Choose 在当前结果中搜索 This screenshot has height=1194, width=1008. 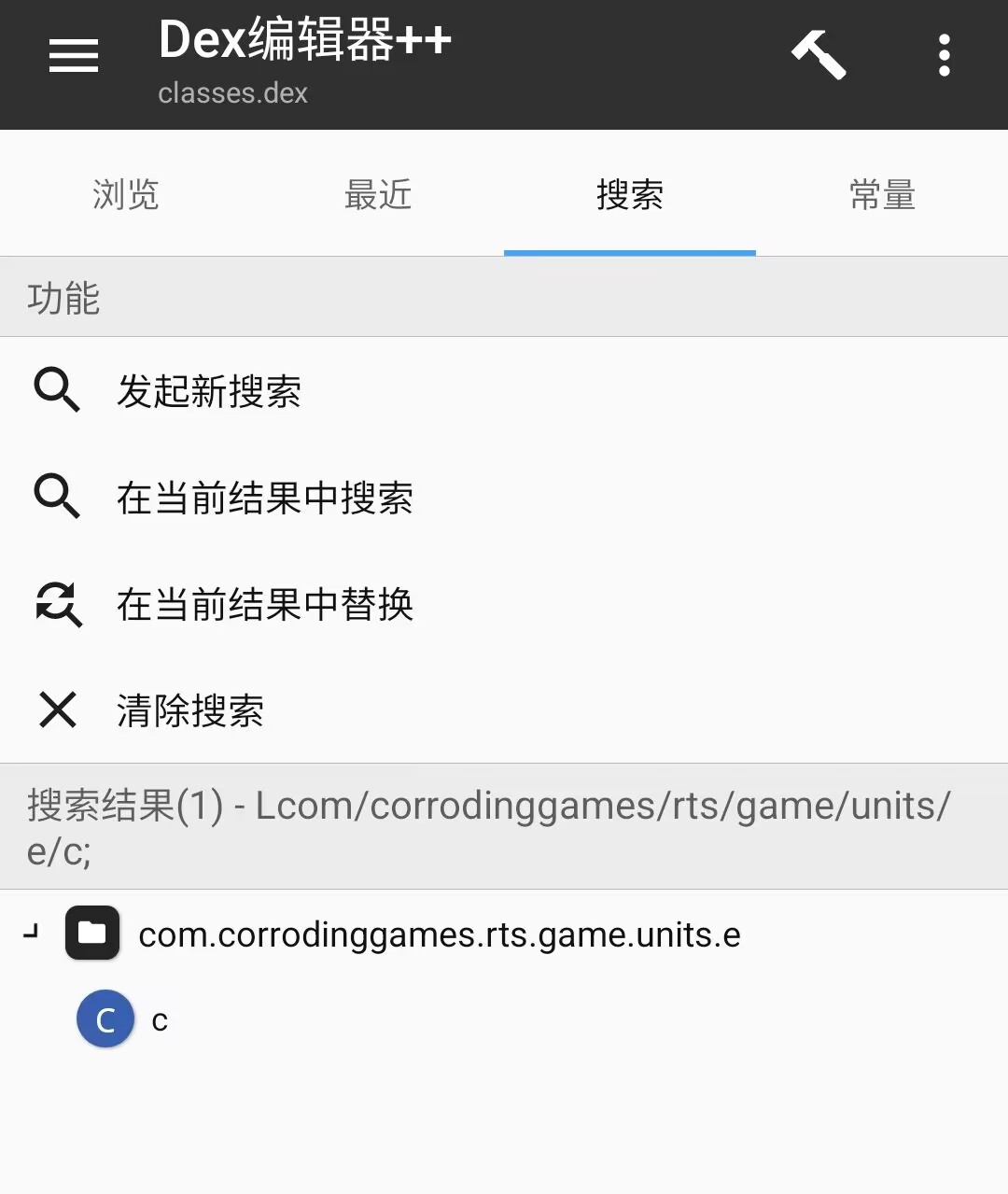(264, 498)
